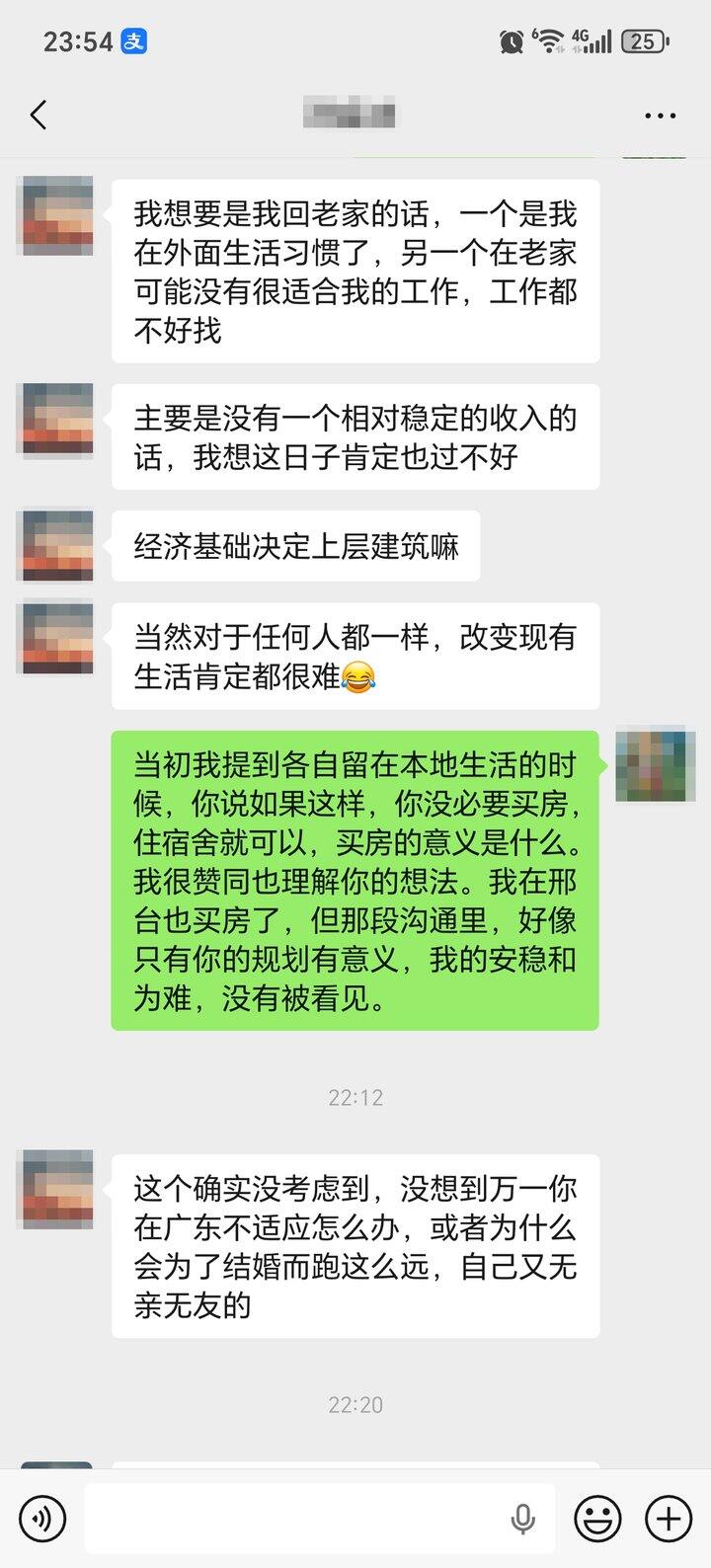Open the emoji sticker panel

(x=598, y=1518)
